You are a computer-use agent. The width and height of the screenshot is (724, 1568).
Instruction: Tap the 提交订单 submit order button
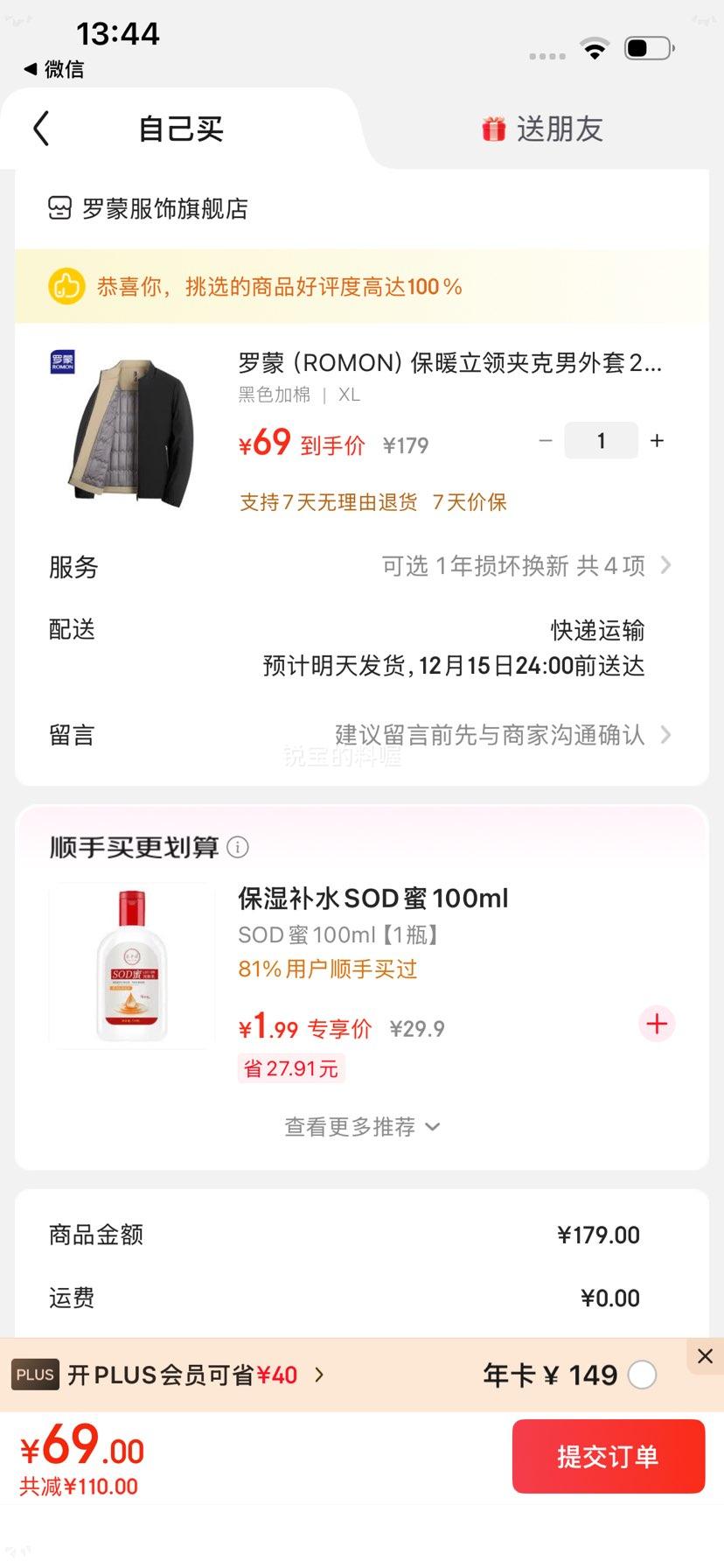tap(608, 1455)
